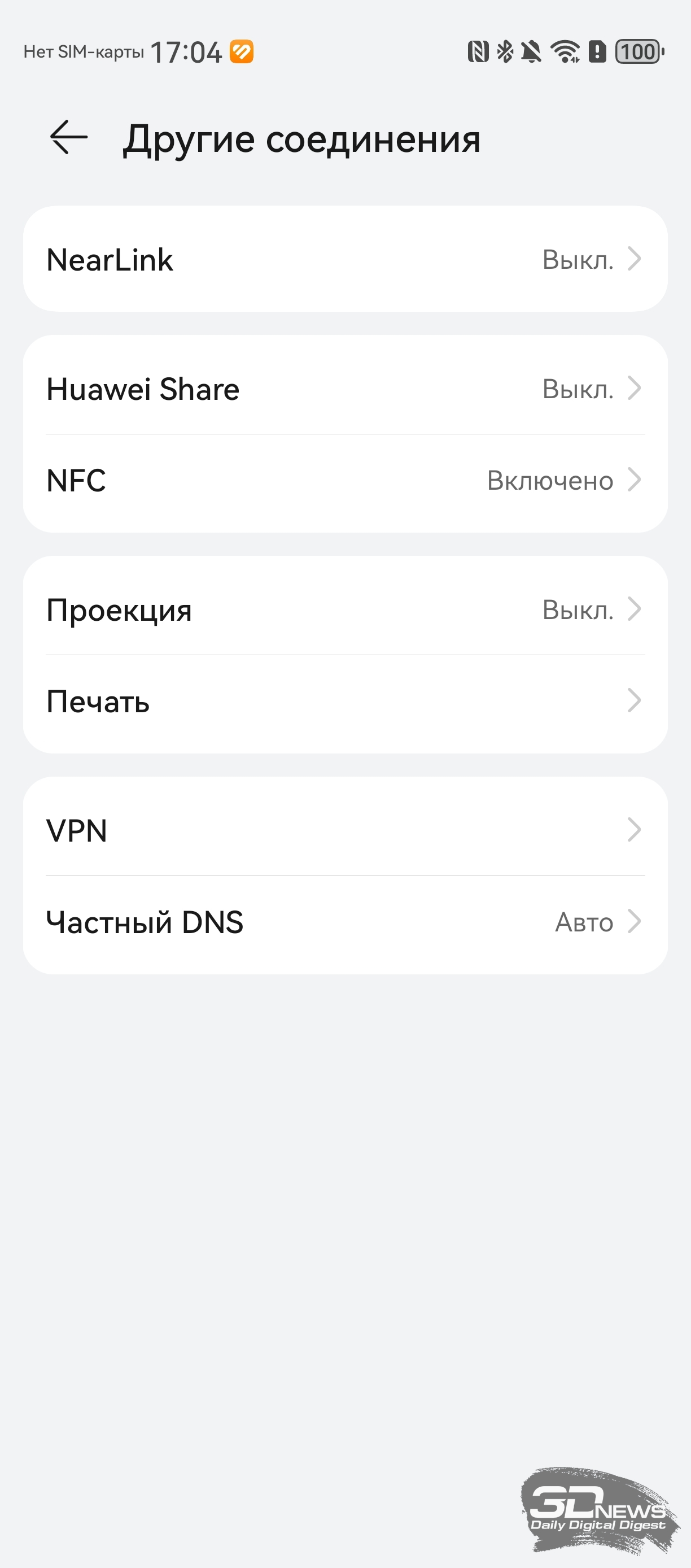Open NearLink settings

point(345,259)
